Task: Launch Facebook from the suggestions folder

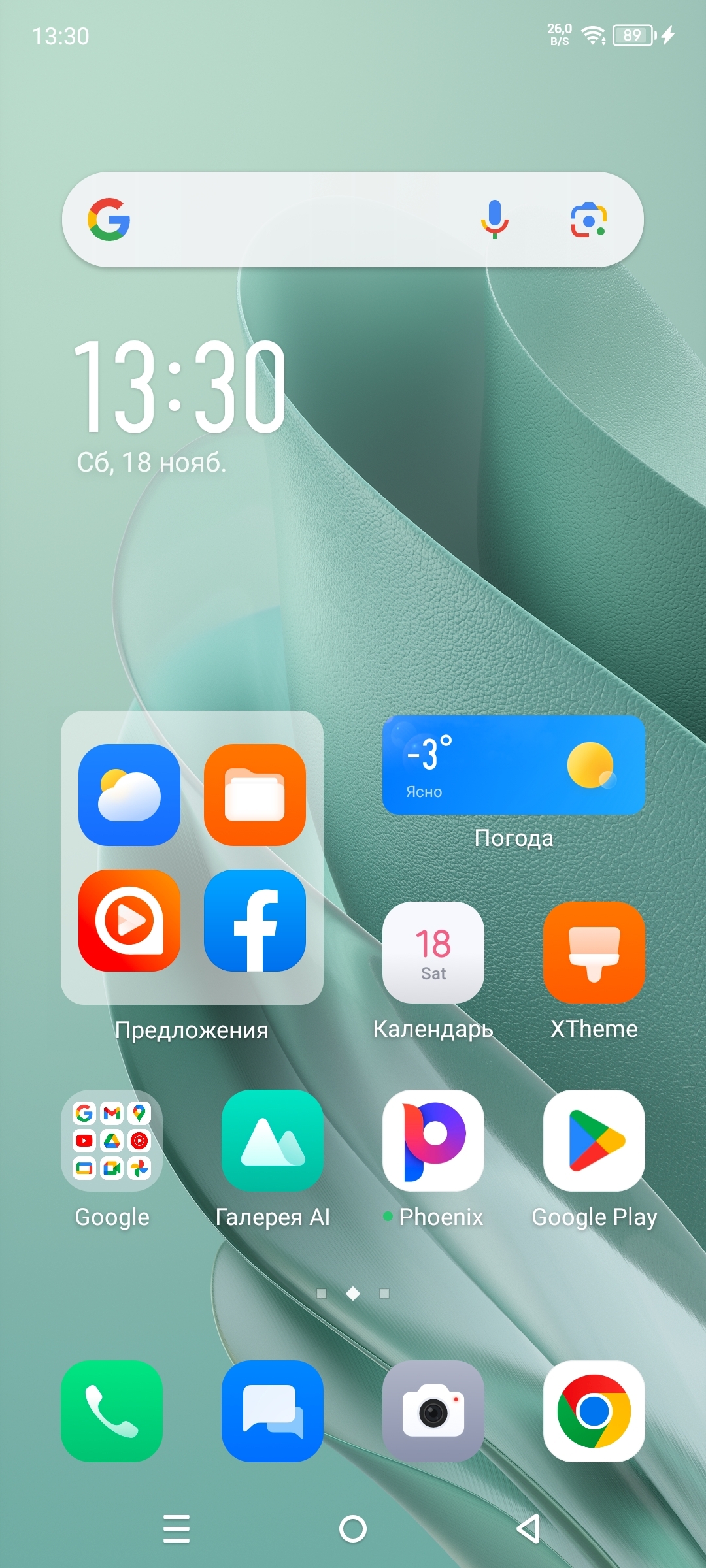Action: tap(255, 921)
